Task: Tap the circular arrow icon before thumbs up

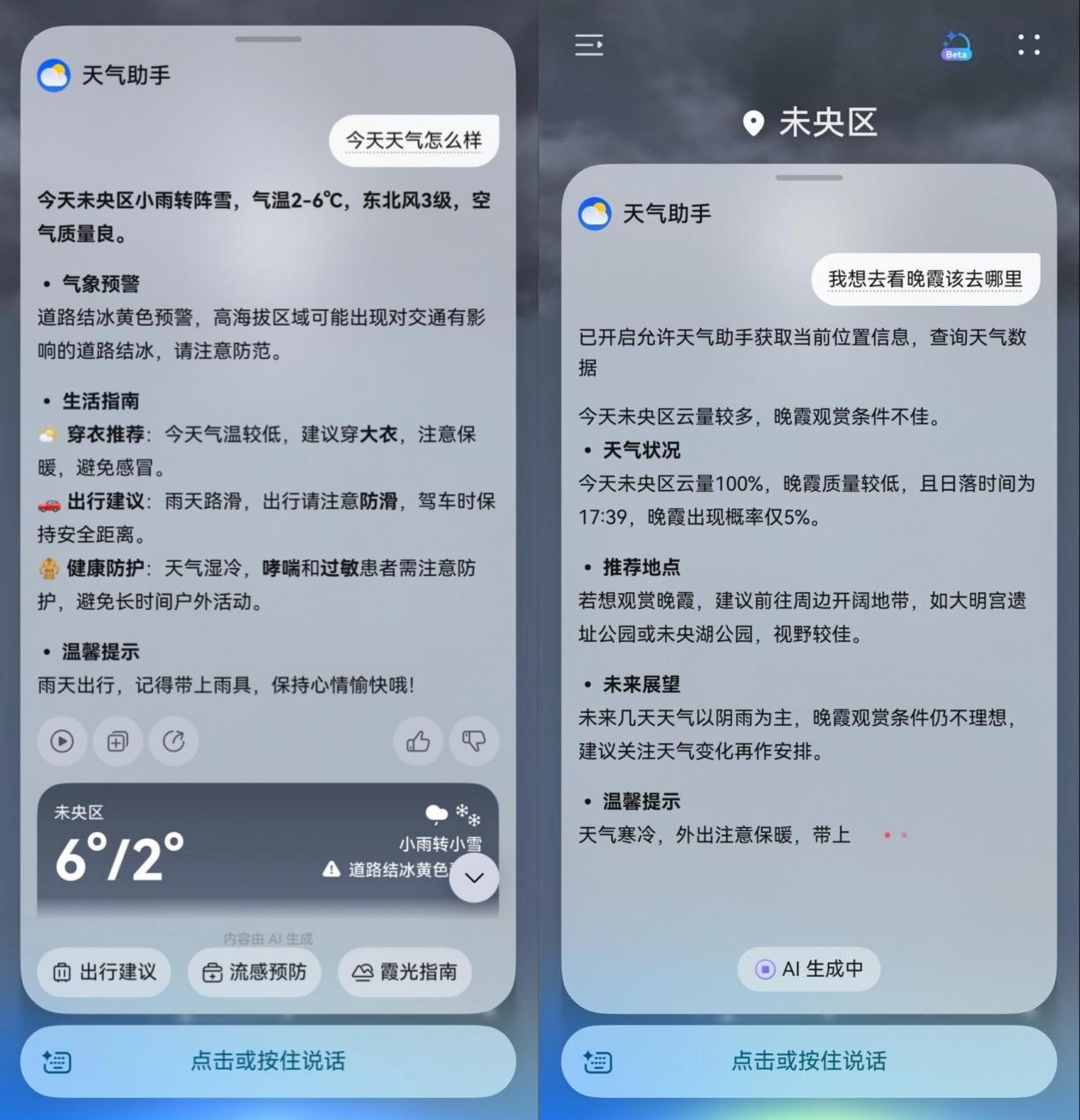Action: point(174,741)
